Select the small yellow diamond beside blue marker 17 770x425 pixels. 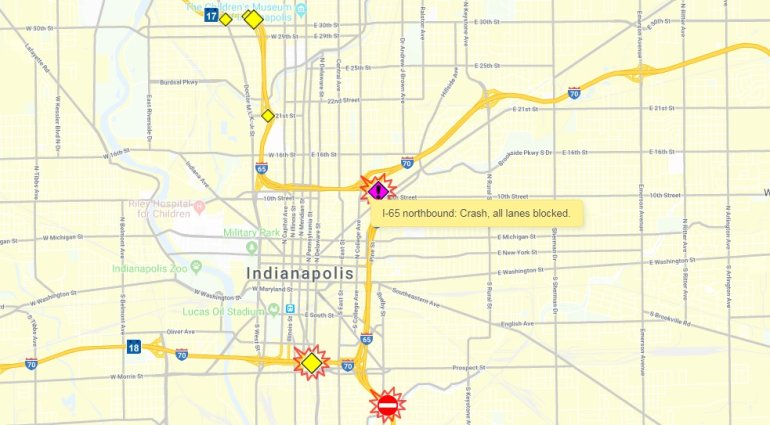pyautogui.click(x=226, y=19)
